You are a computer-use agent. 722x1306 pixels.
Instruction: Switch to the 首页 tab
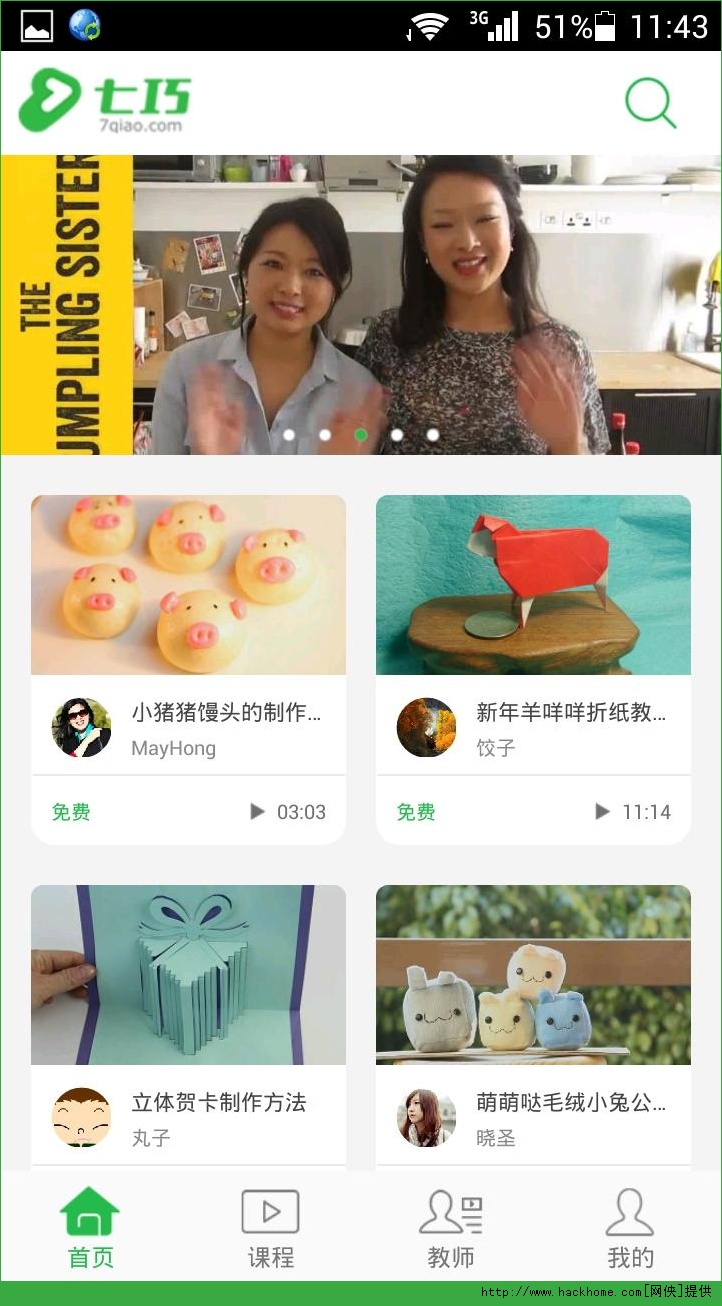[x=90, y=1227]
